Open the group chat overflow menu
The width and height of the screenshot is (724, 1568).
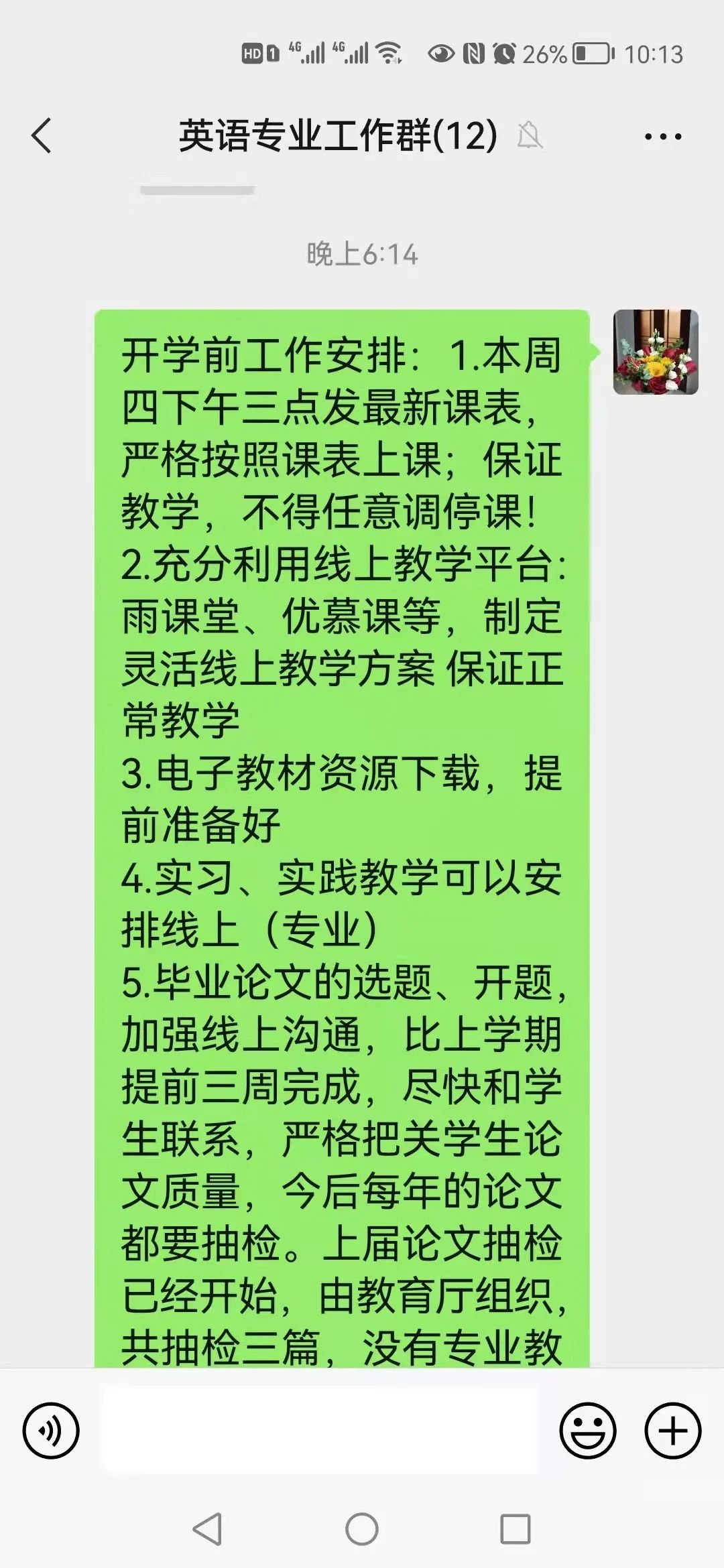point(662,137)
